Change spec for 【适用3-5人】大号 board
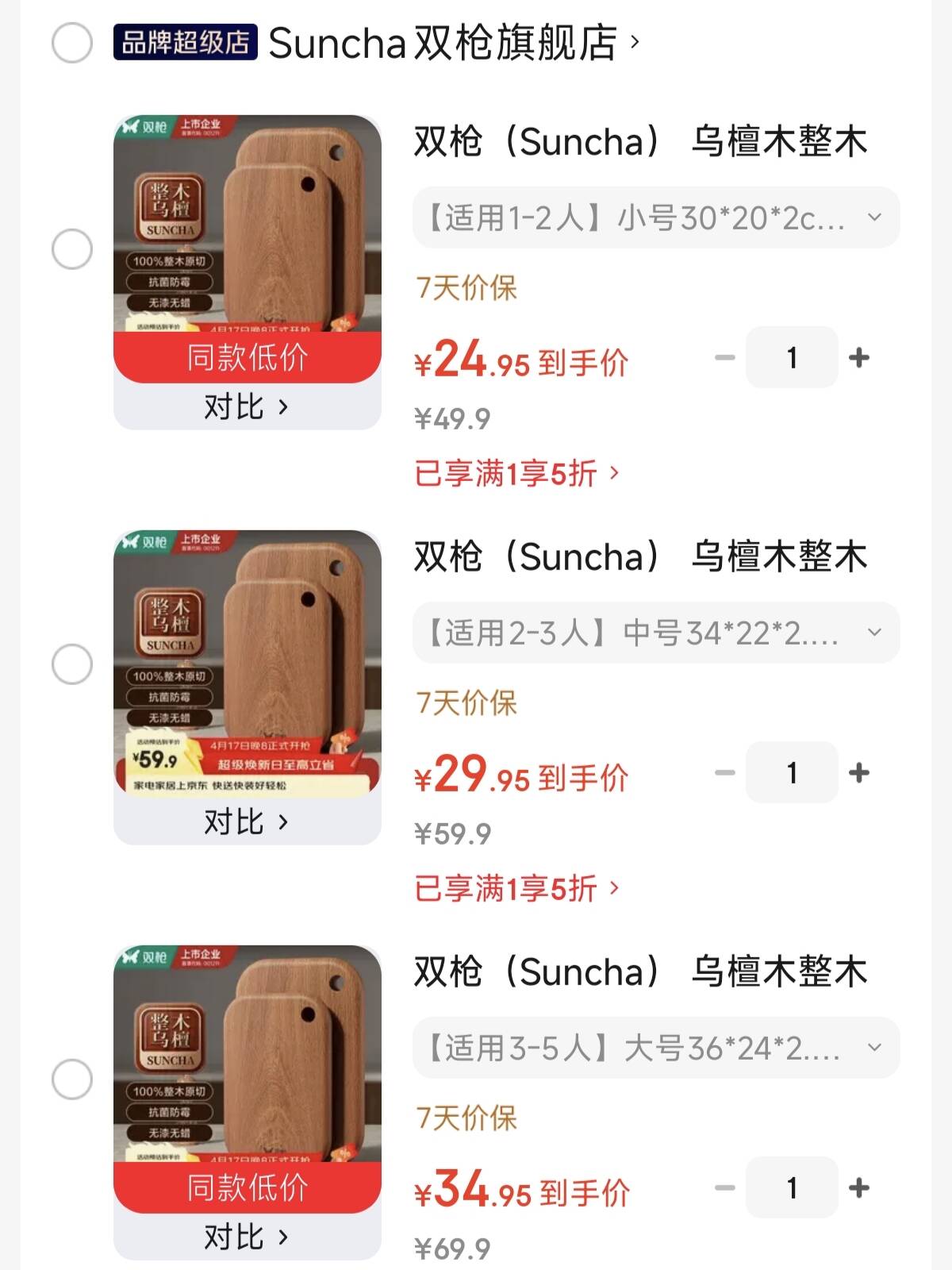Screen dimensions: 952x1270 (655, 1048)
